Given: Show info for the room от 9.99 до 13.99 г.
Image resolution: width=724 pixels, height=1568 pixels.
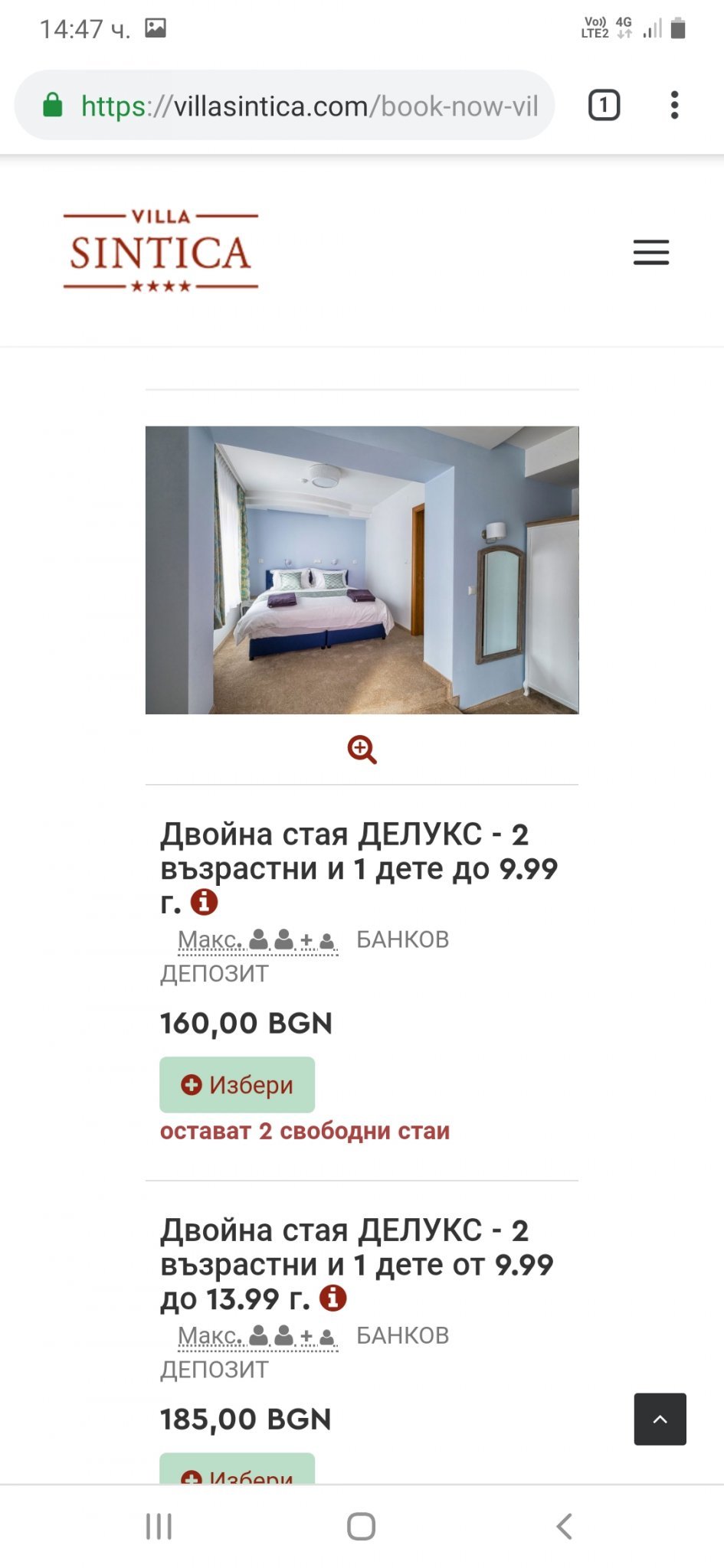Looking at the screenshot, I should point(333,1298).
